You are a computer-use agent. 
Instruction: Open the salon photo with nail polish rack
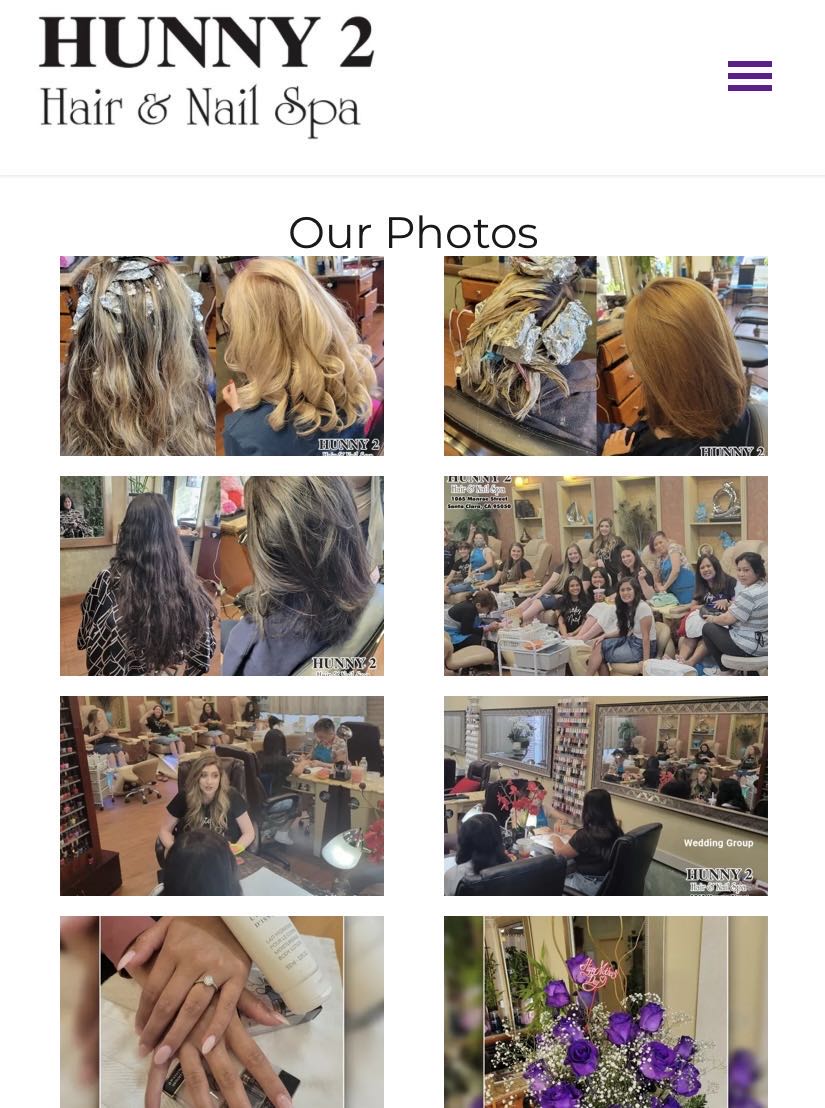pyautogui.click(x=221, y=796)
